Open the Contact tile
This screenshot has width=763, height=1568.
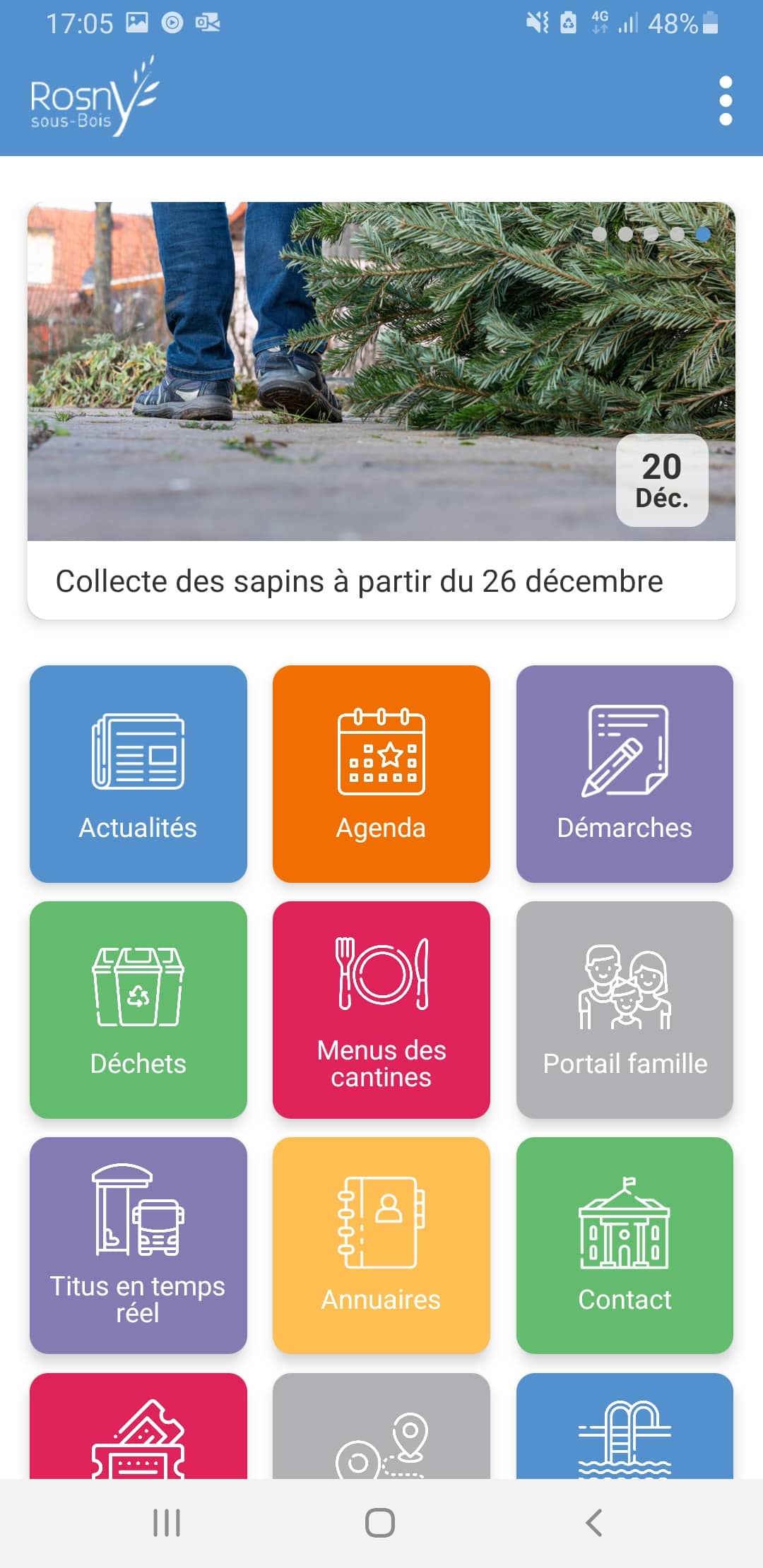(625, 1245)
